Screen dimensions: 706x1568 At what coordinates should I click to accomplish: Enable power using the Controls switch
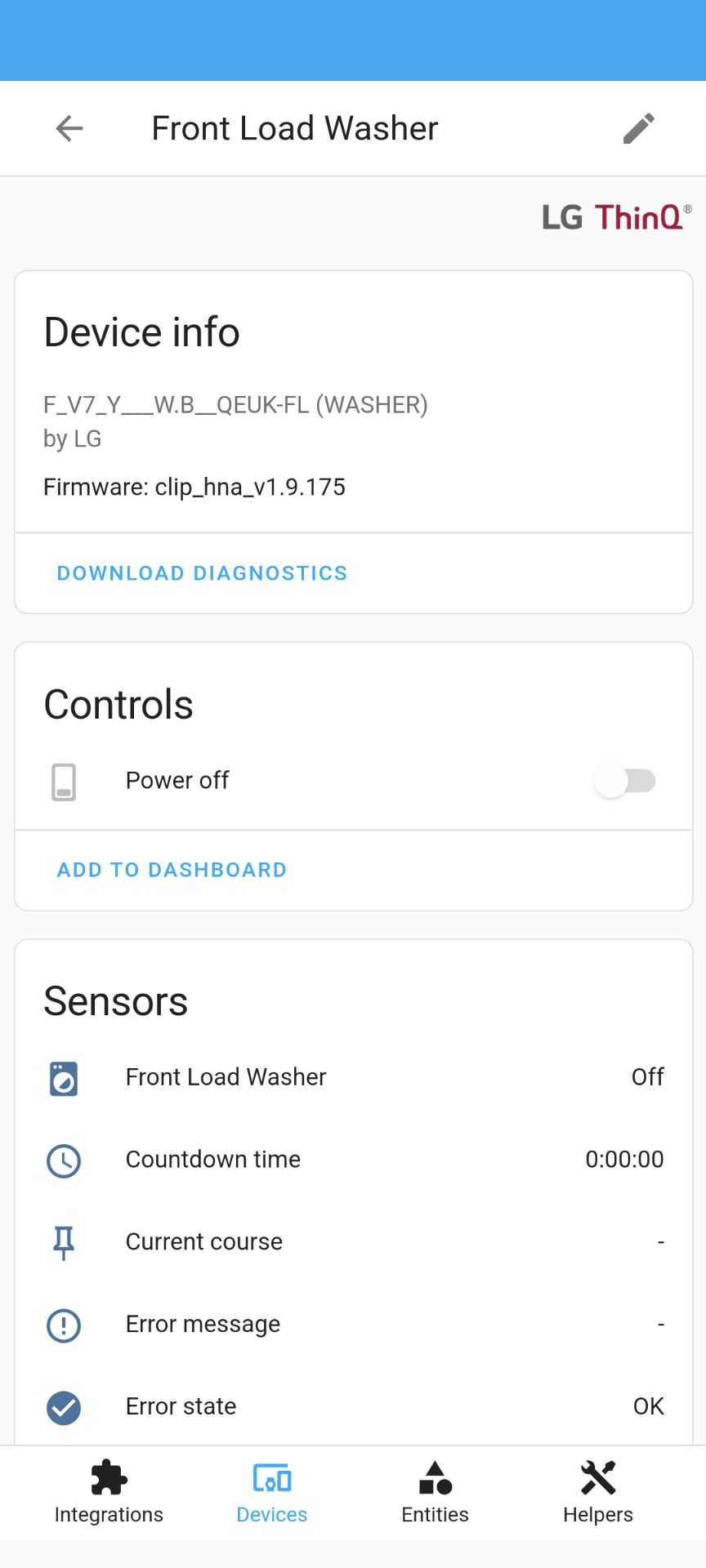pyautogui.click(x=625, y=782)
